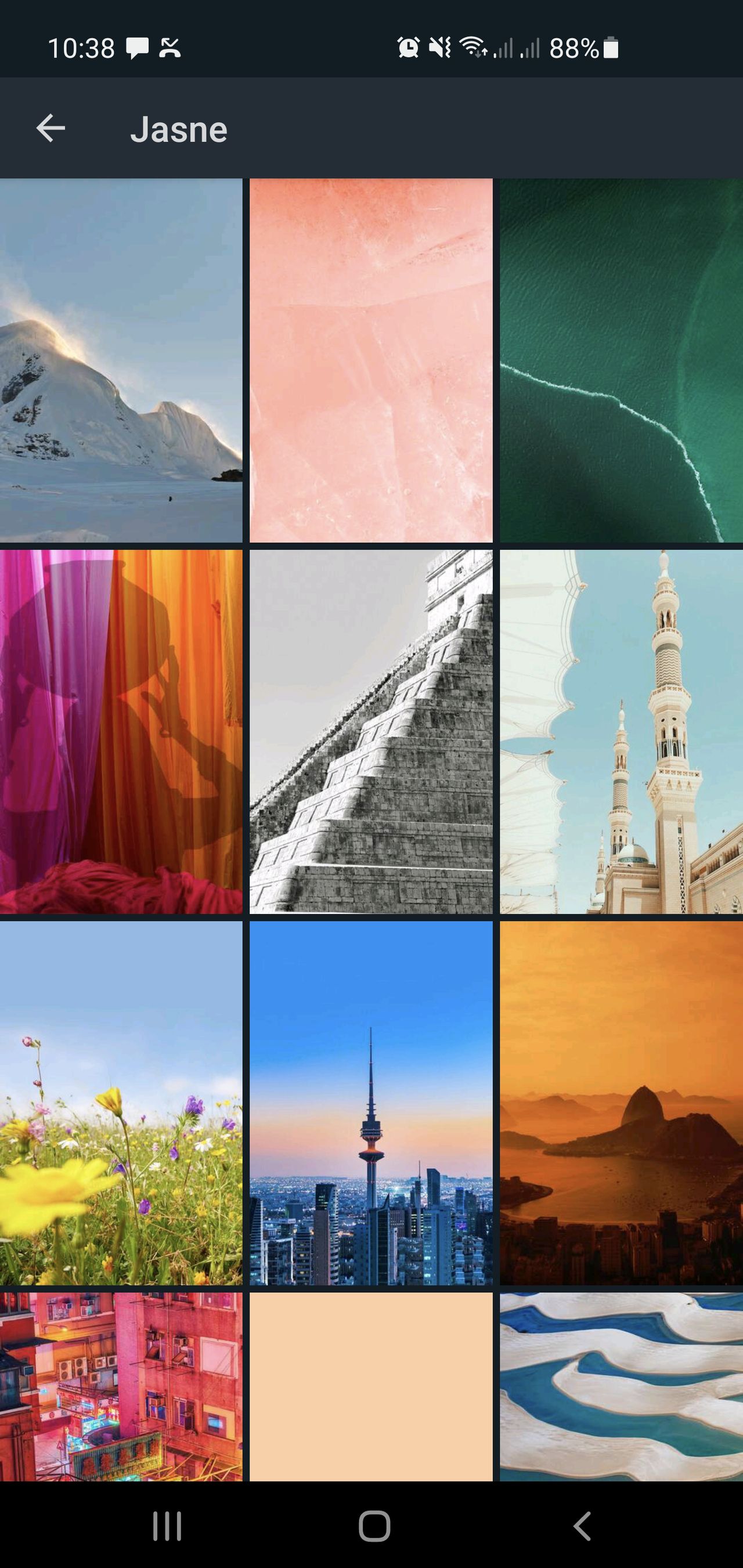
Task: Choose the pink and orange curtains wallpaper
Action: (x=121, y=731)
